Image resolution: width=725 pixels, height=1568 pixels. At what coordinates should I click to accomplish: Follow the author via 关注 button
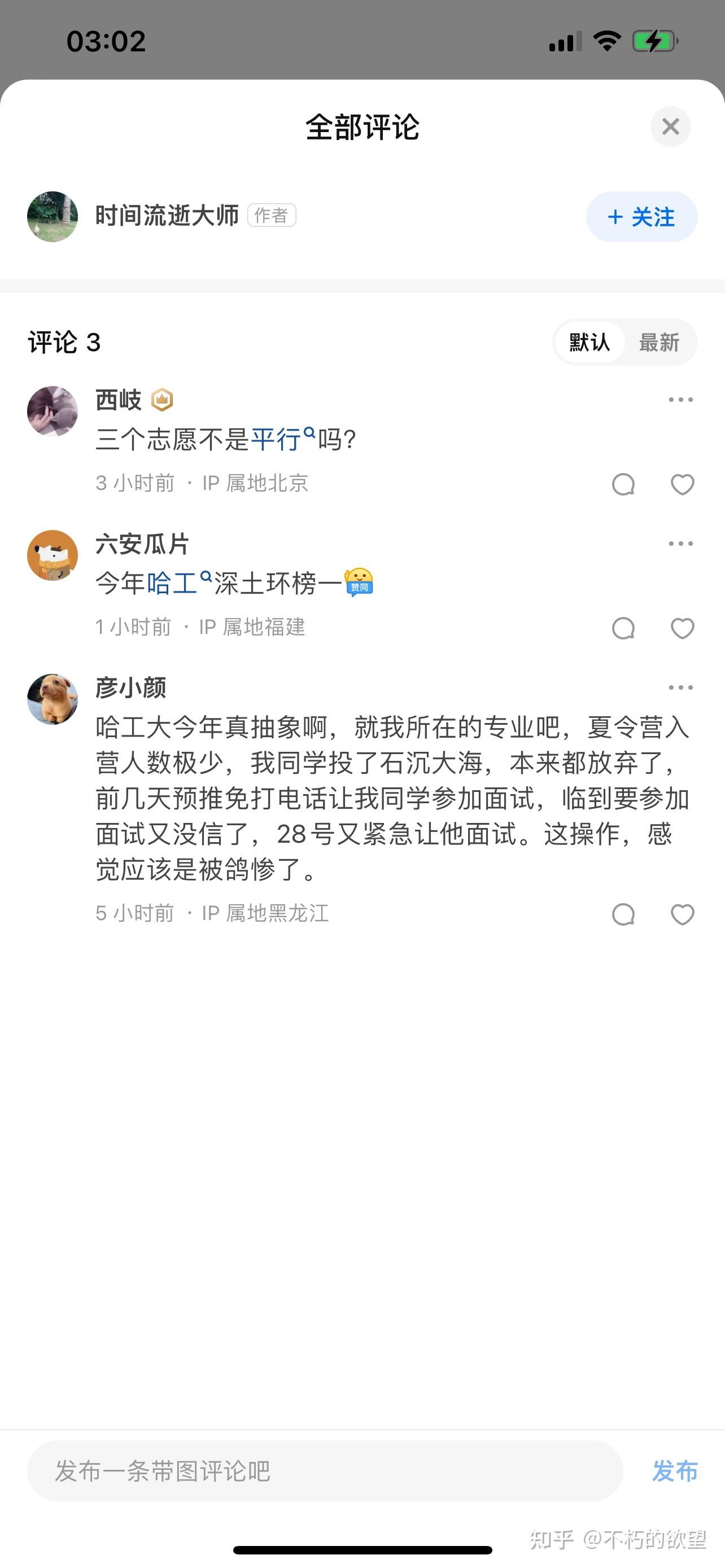coord(641,217)
